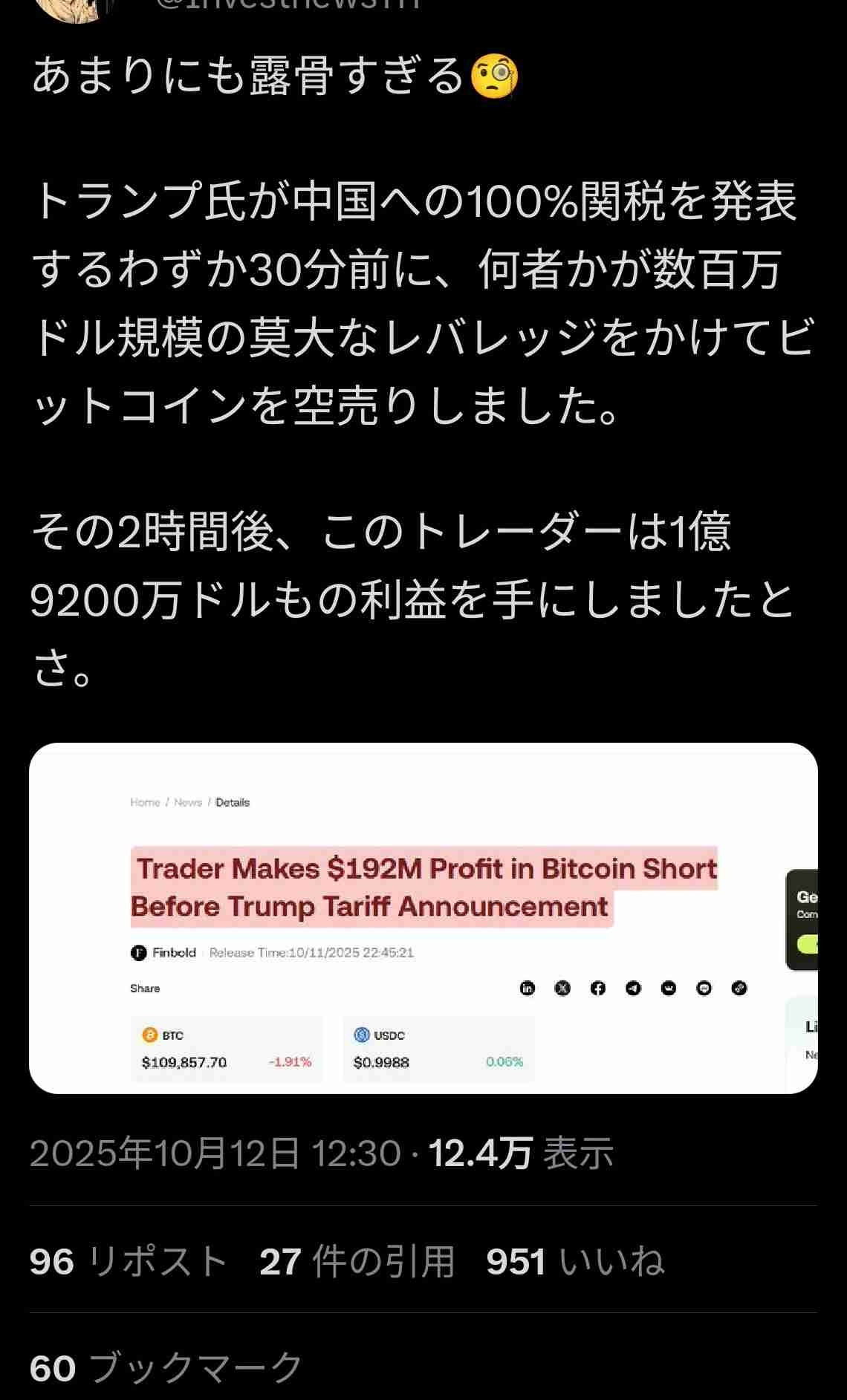Open the 27 quote posts
The height and width of the screenshot is (1400, 847).
(357, 1261)
